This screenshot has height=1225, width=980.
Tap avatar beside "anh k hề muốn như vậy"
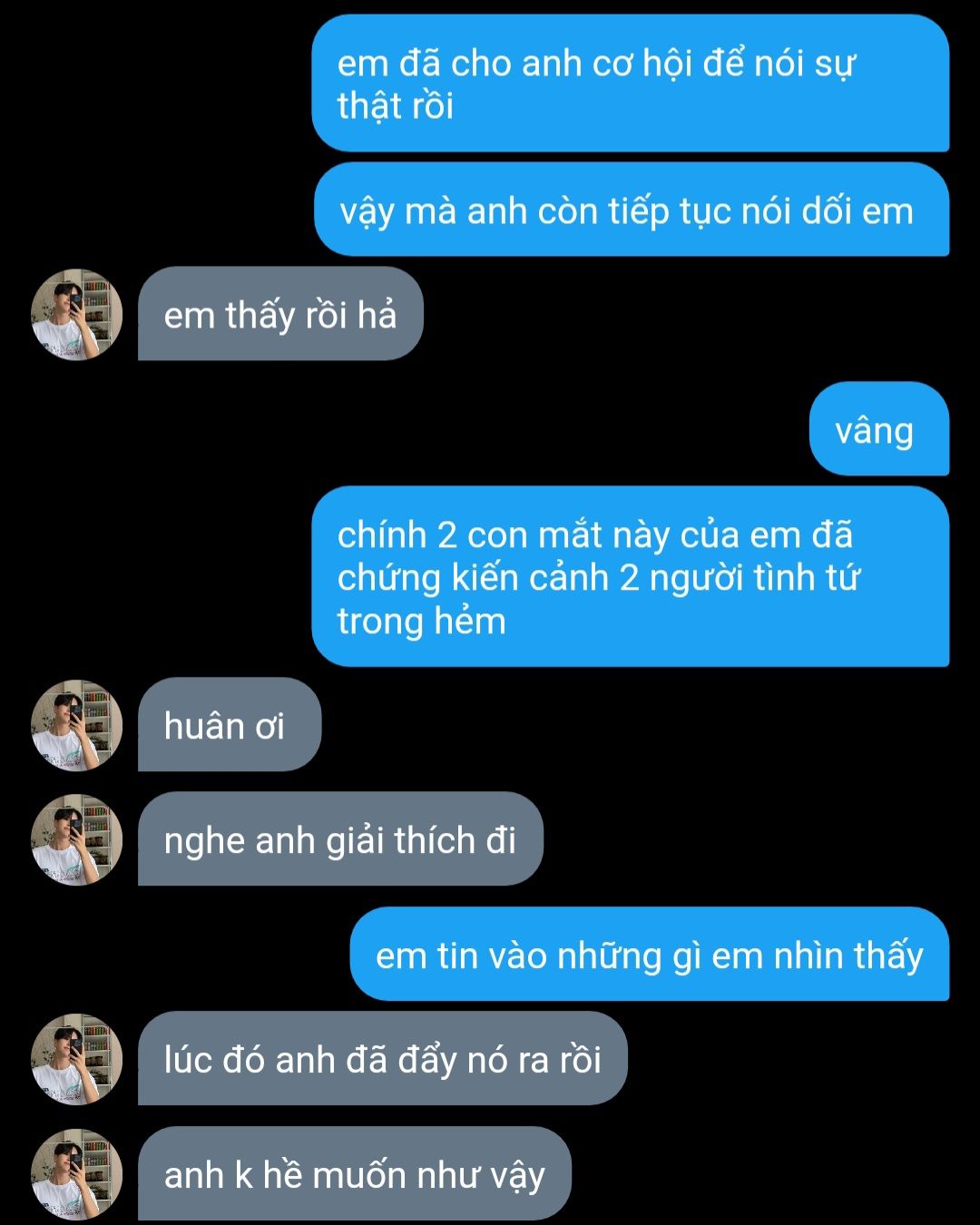76,1174
